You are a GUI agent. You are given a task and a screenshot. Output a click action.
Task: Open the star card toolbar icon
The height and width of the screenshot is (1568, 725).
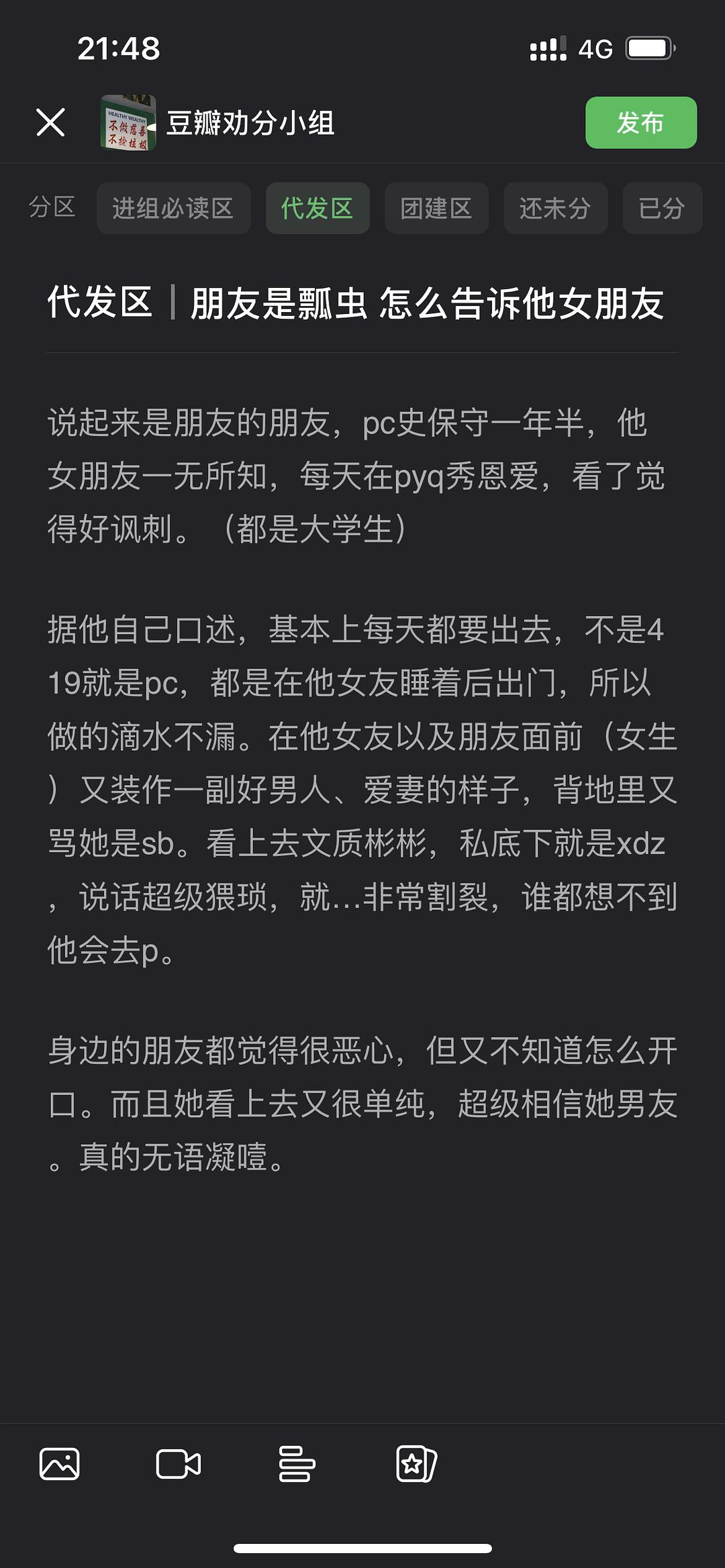pyautogui.click(x=416, y=1463)
